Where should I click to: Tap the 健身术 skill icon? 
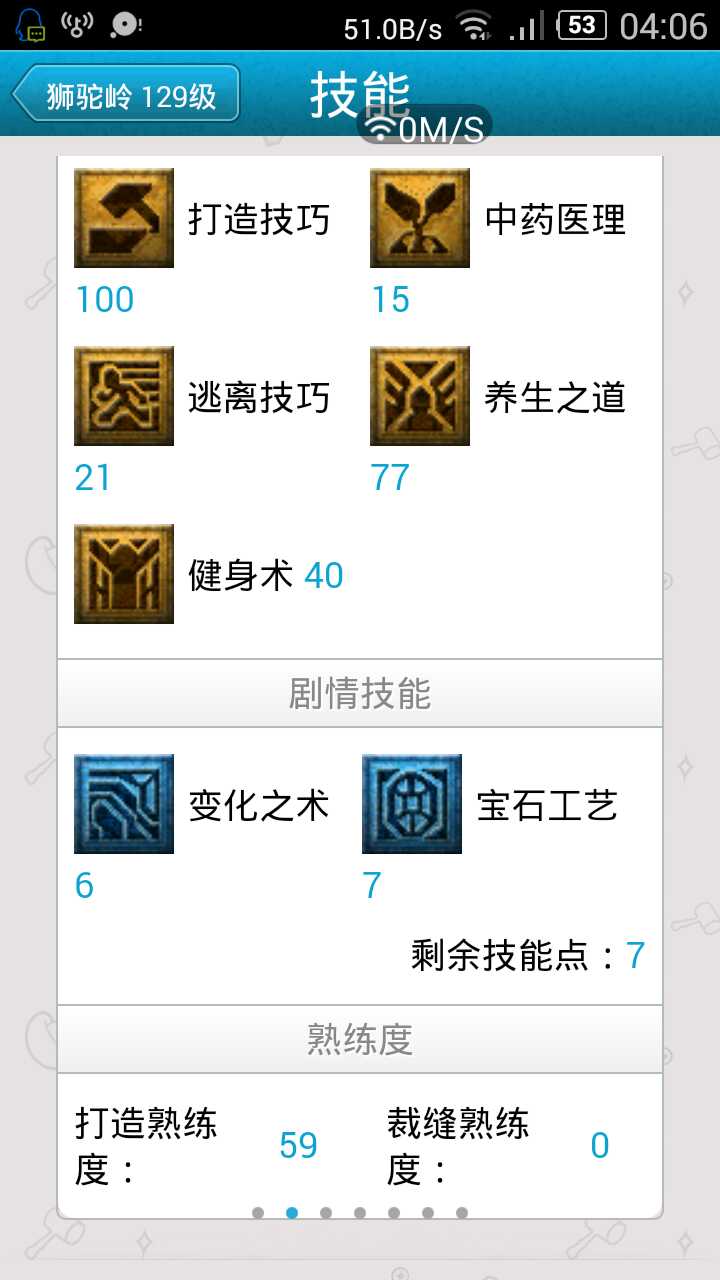pyautogui.click(x=124, y=574)
